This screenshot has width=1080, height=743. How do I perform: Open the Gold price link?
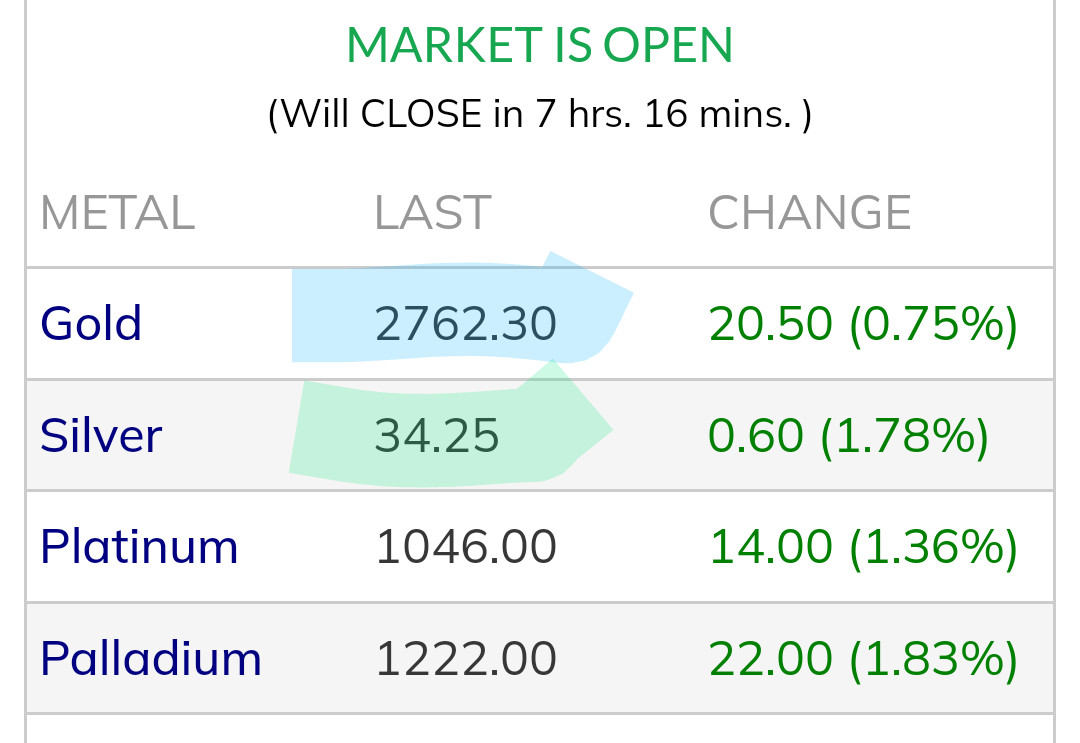tap(91, 324)
